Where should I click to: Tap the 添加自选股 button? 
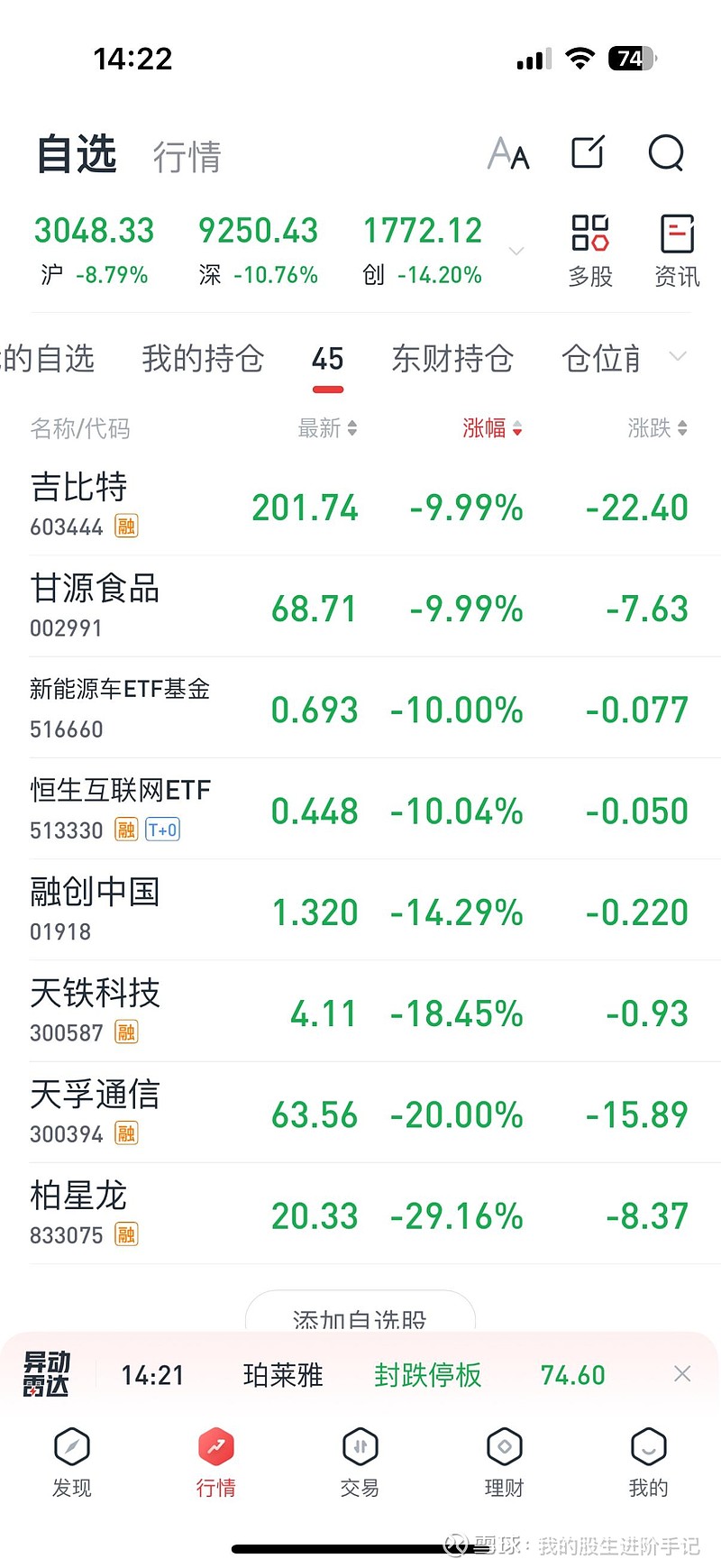[360, 1320]
